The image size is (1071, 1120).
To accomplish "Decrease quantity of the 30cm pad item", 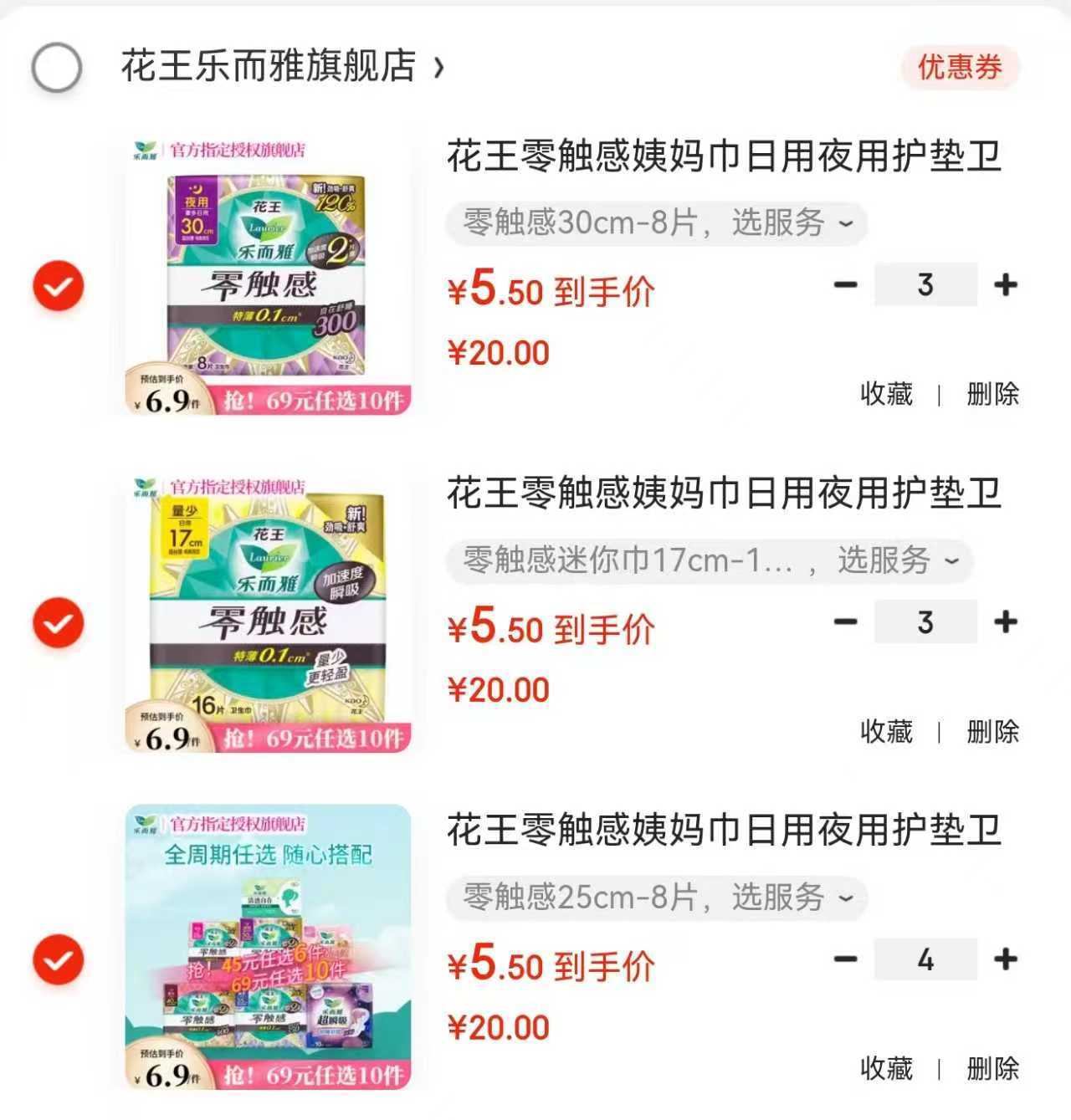I will (844, 284).
